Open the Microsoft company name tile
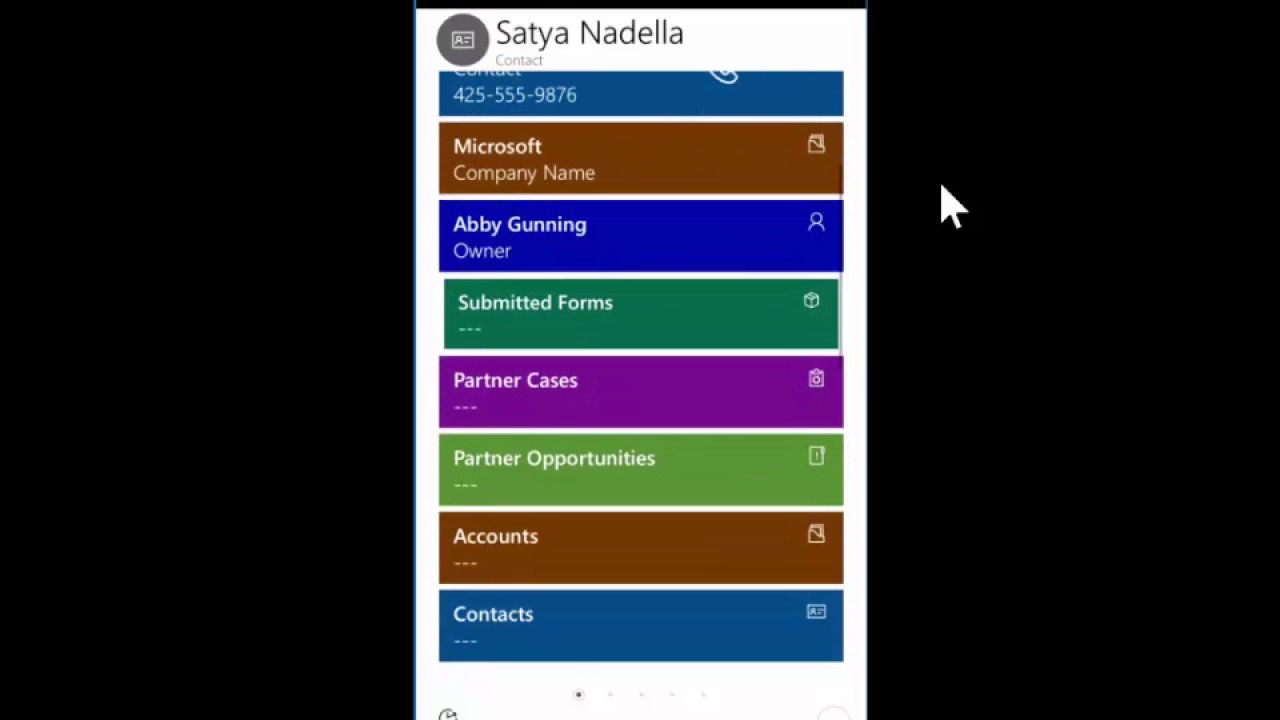Screen dimensions: 1280x720 [x=640, y=158]
